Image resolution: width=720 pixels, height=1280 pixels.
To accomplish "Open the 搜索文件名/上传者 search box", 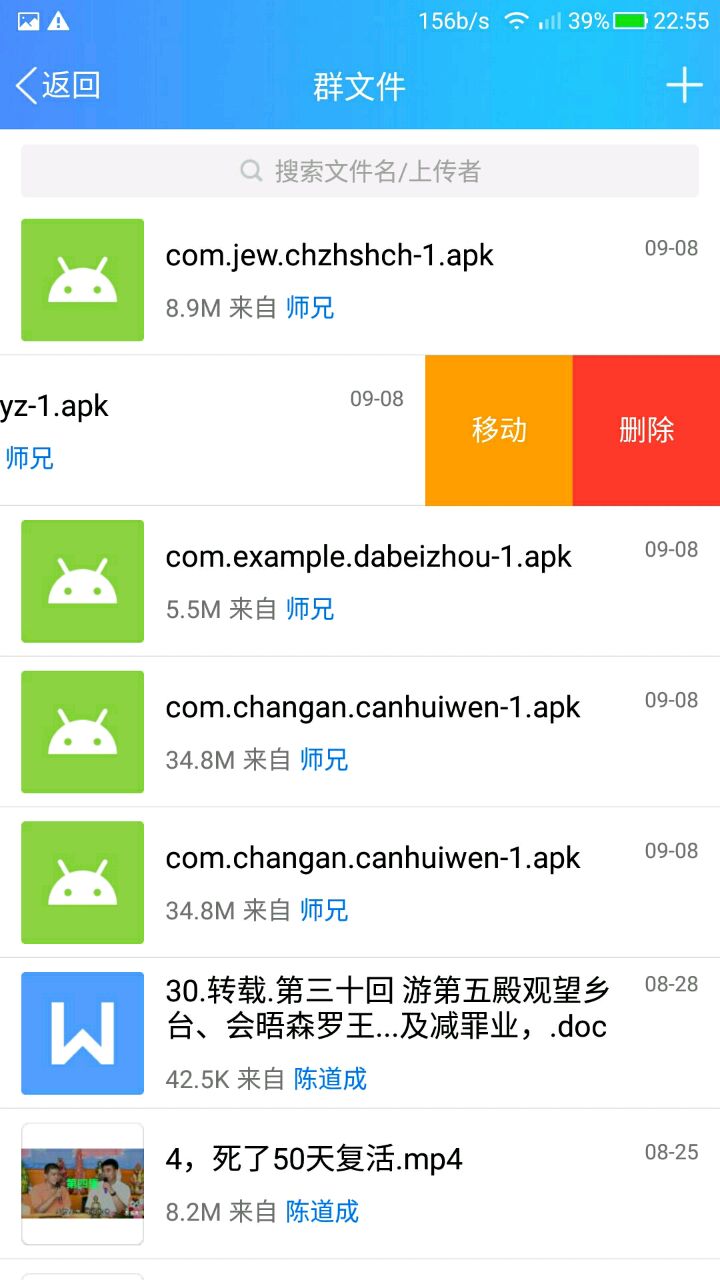I will tap(360, 171).
